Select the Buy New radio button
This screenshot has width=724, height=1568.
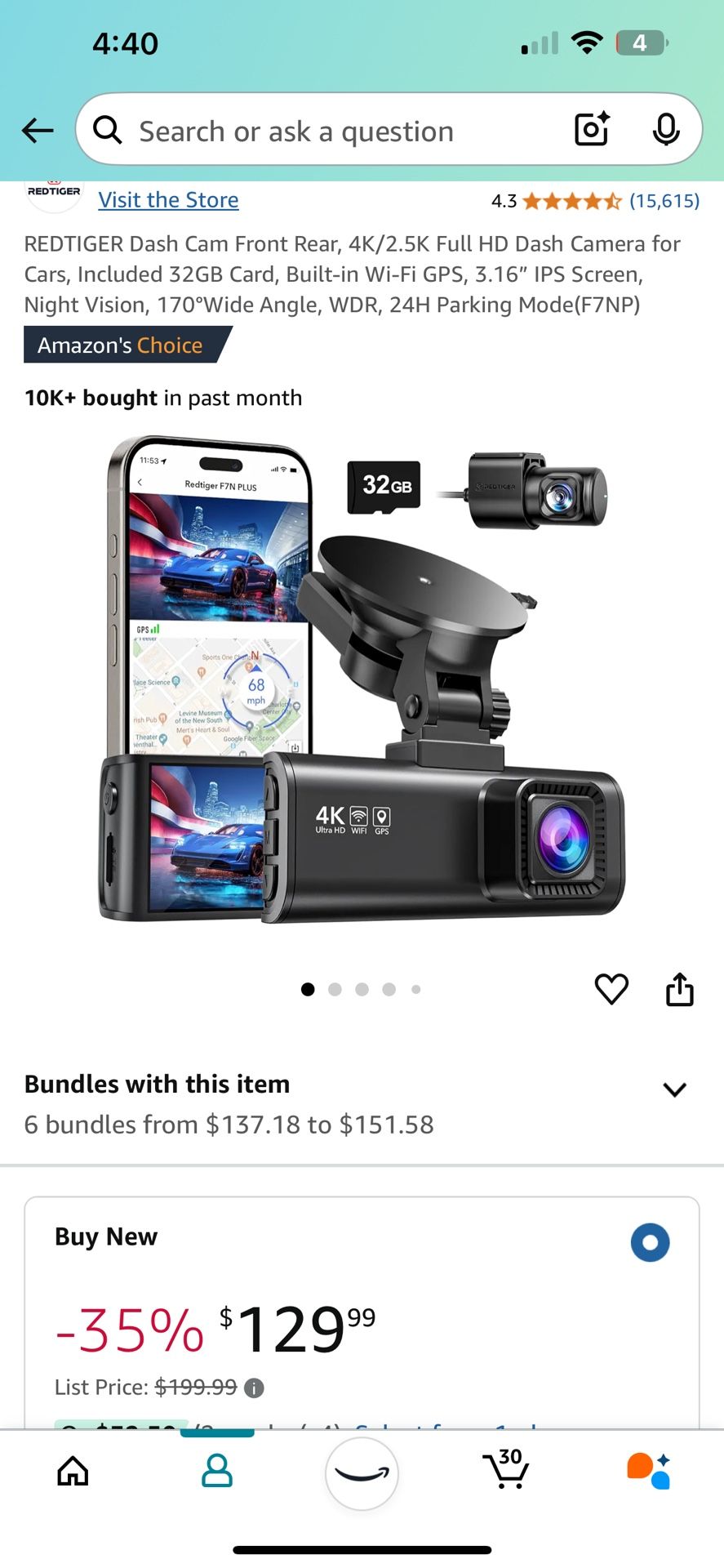[650, 1242]
